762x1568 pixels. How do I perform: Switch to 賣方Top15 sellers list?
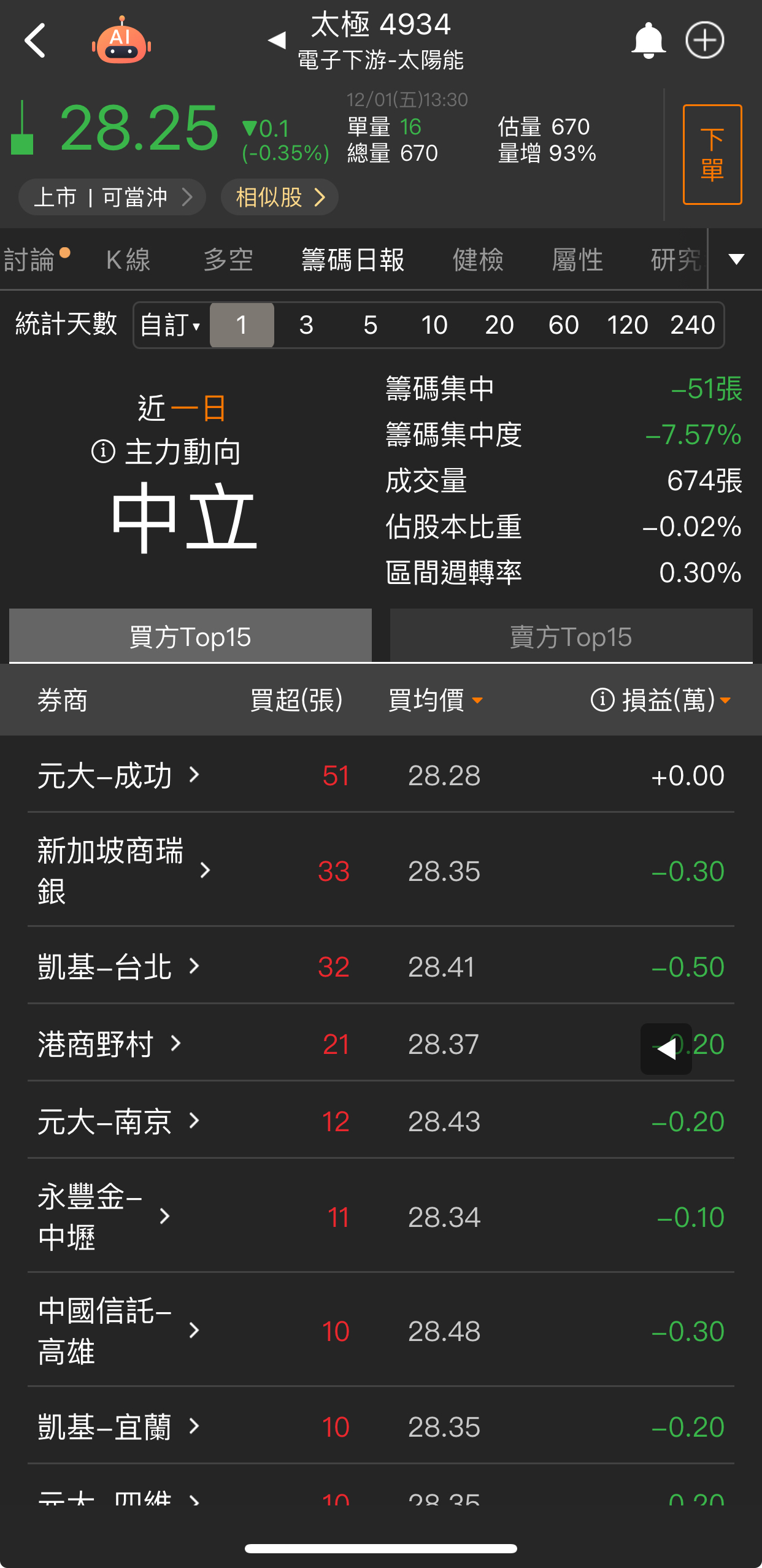coord(571,637)
